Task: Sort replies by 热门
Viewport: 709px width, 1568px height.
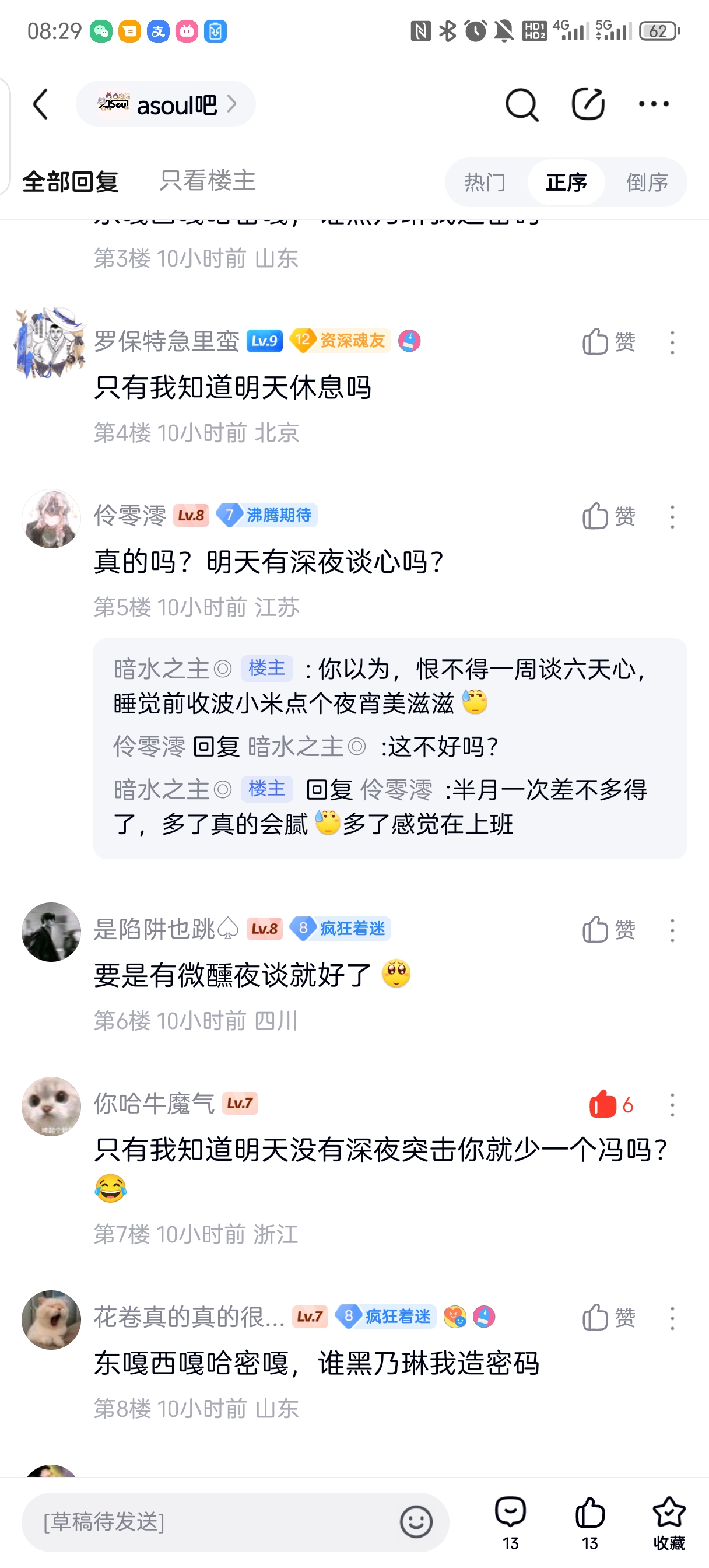Action: (485, 182)
